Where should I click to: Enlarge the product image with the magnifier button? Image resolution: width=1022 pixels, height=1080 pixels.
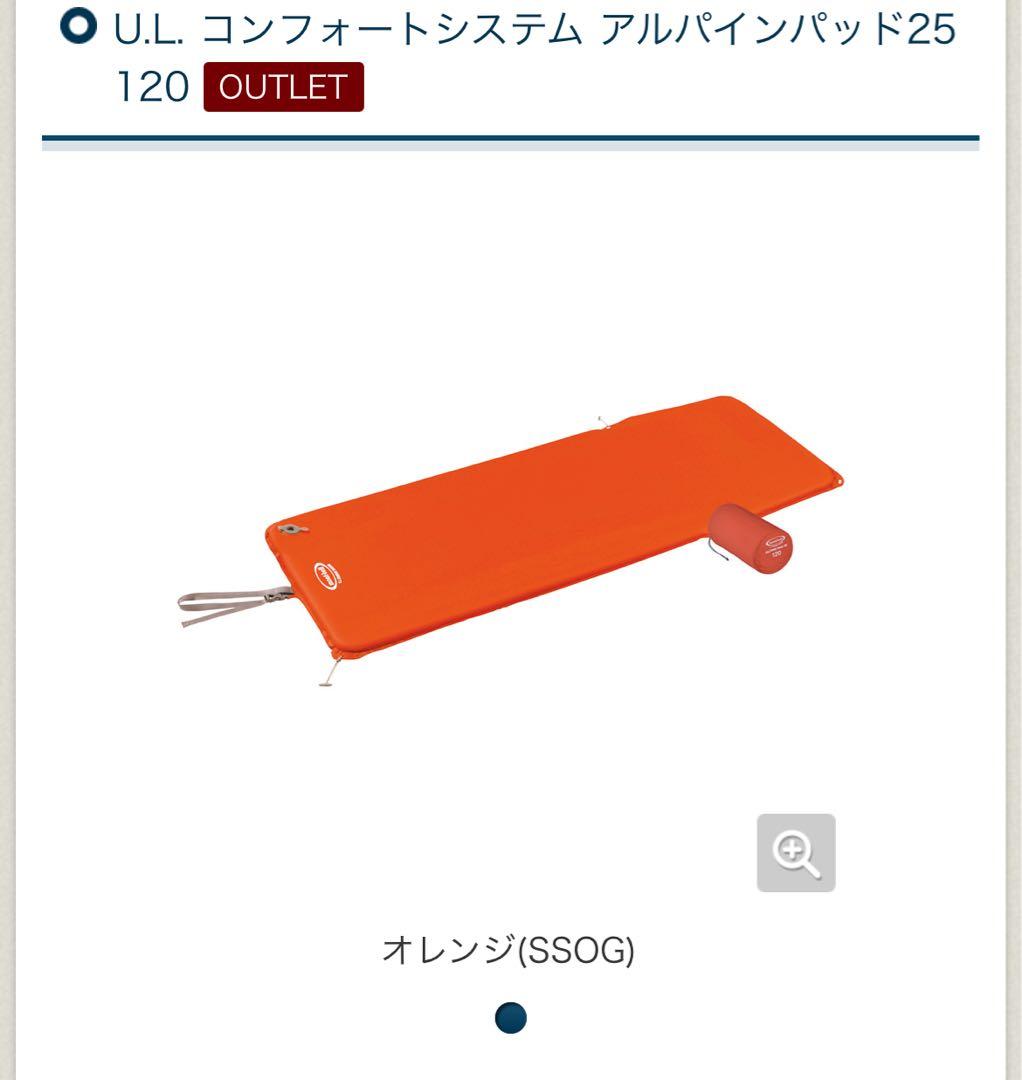[795, 853]
